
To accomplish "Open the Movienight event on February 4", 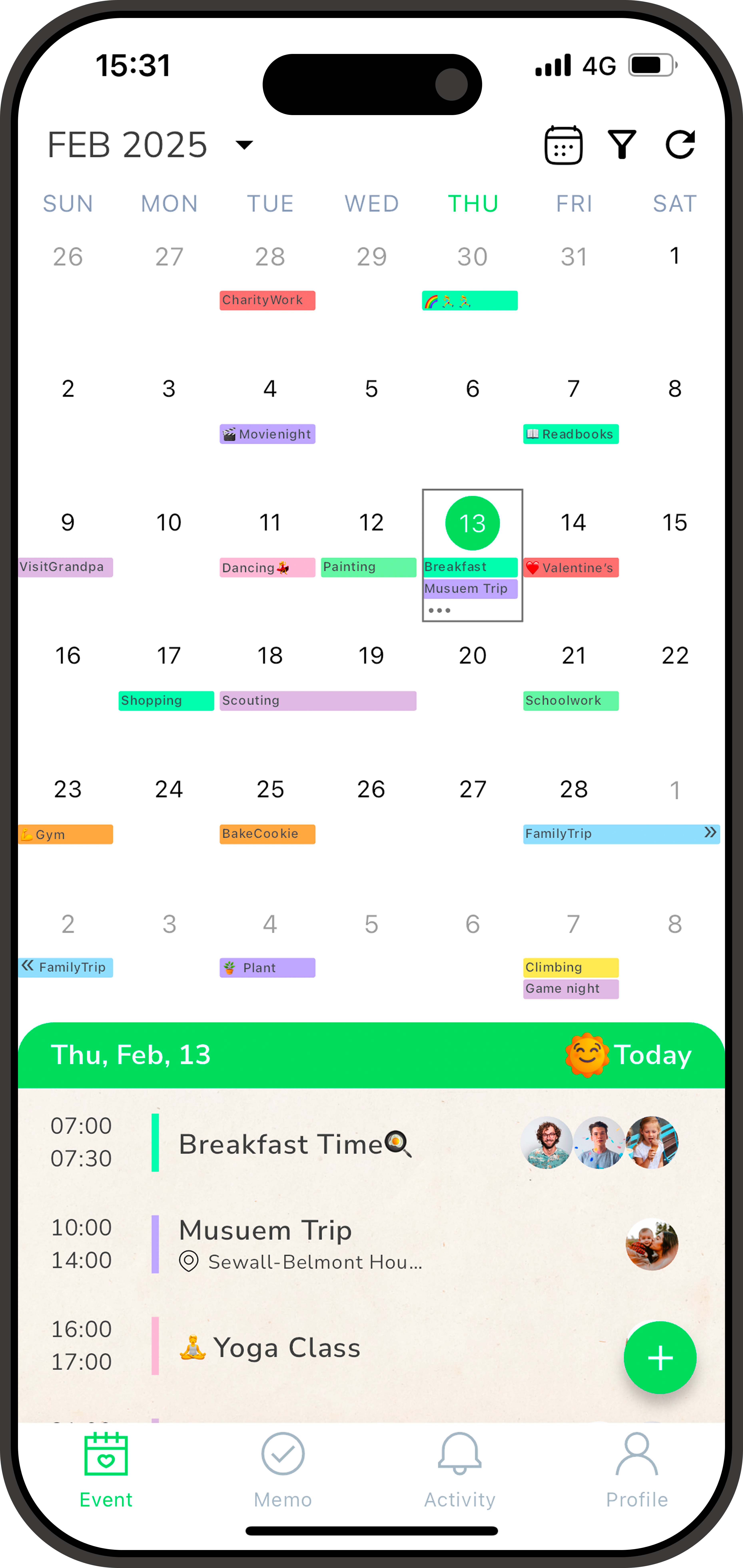I will coord(267,434).
